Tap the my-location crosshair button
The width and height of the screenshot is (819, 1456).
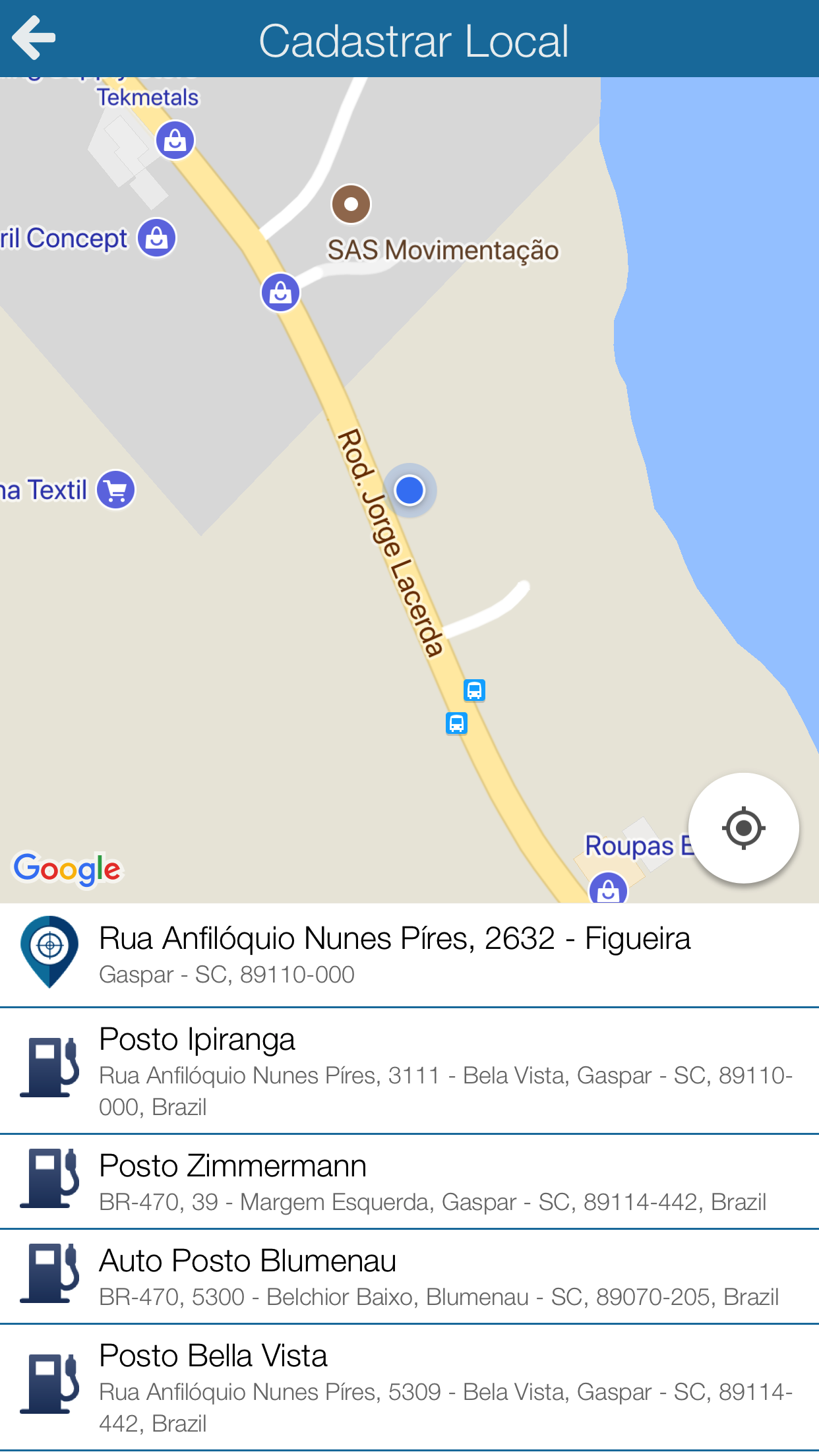coord(743,829)
